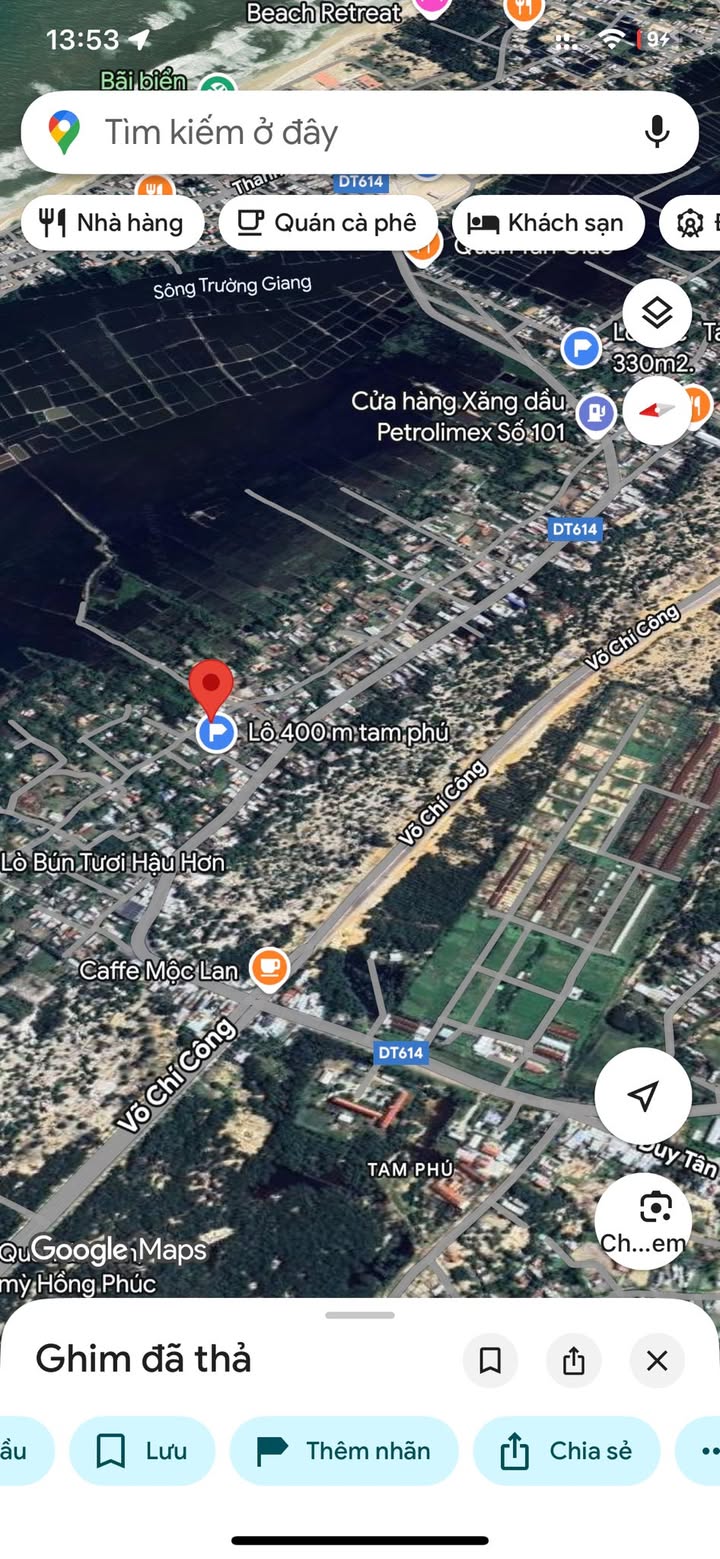Tap the Lưu chip to save pin
Image resolution: width=720 pixels, height=1559 pixels.
click(x=142, y=1451)
